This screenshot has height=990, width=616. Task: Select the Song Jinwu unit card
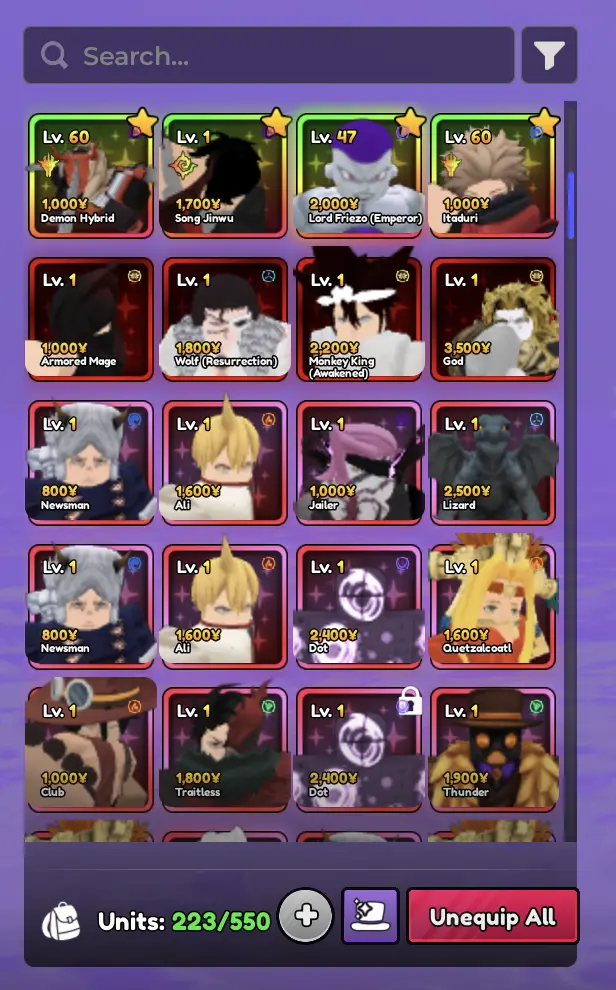pyautogui.click(x=225, y=175)
